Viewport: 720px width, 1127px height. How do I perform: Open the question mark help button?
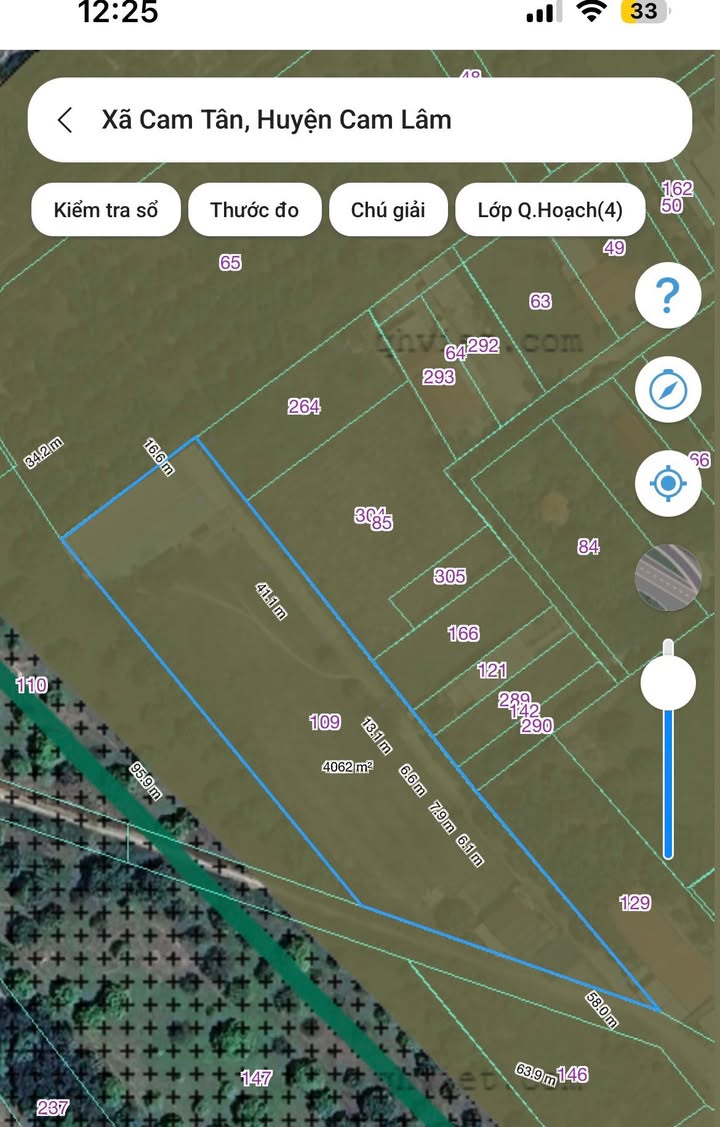667,296
